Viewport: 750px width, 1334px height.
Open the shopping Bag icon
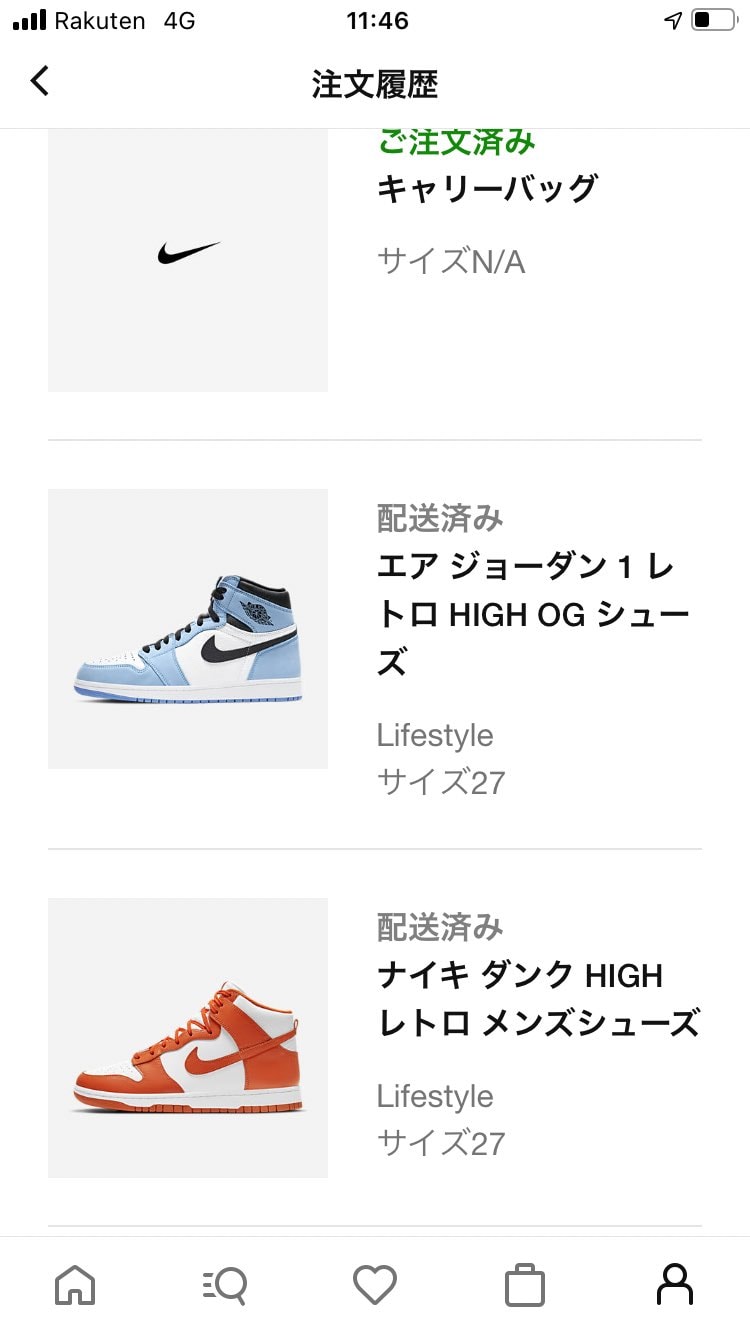pos(525,1283)
